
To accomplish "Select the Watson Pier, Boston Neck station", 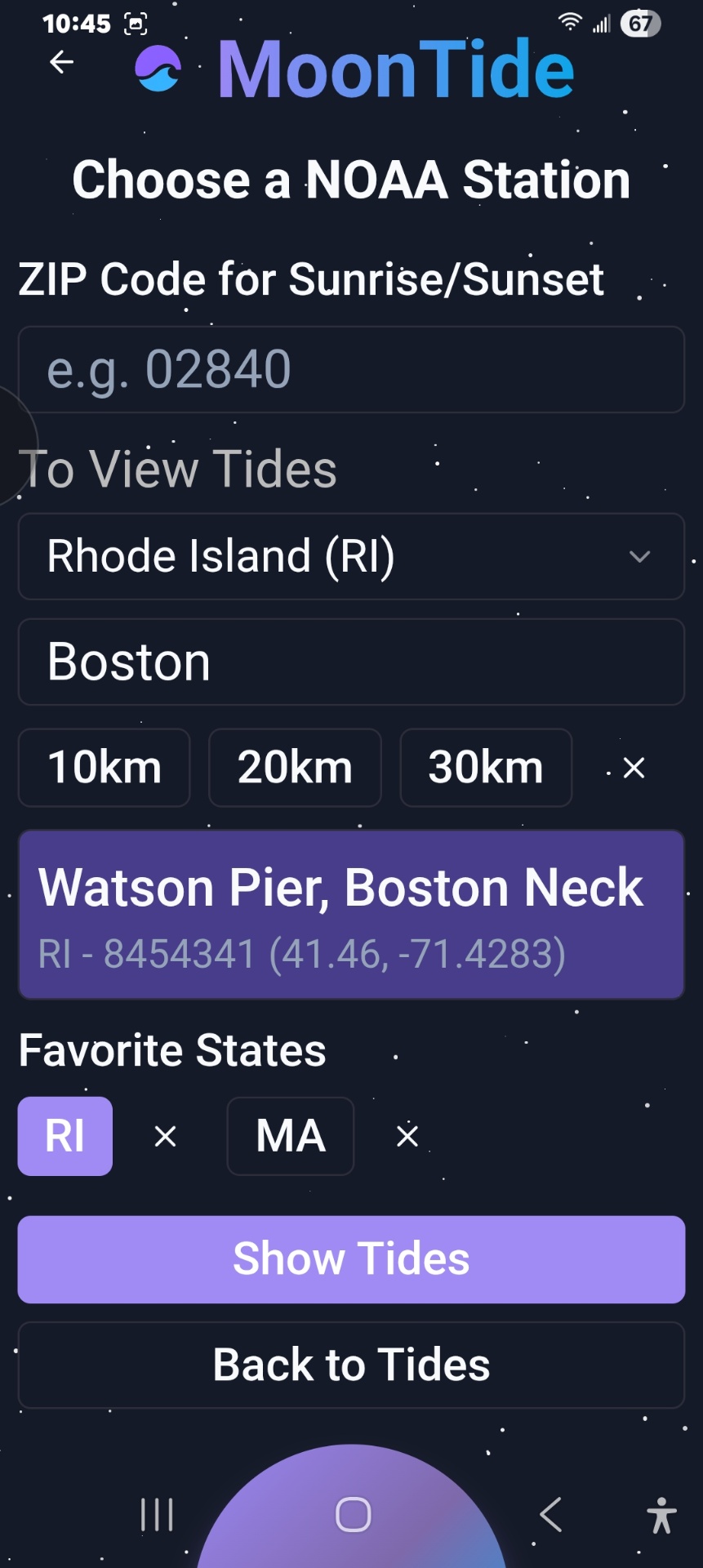I will 351,914.
